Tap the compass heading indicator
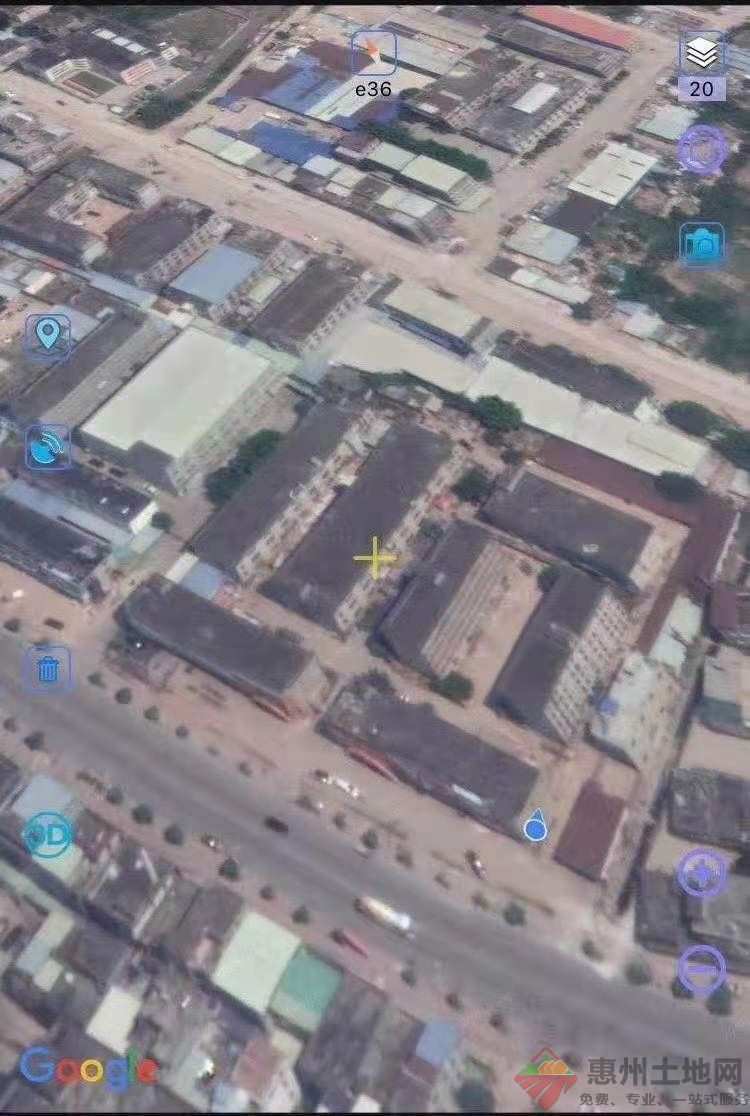 click(x=373, y=52)
